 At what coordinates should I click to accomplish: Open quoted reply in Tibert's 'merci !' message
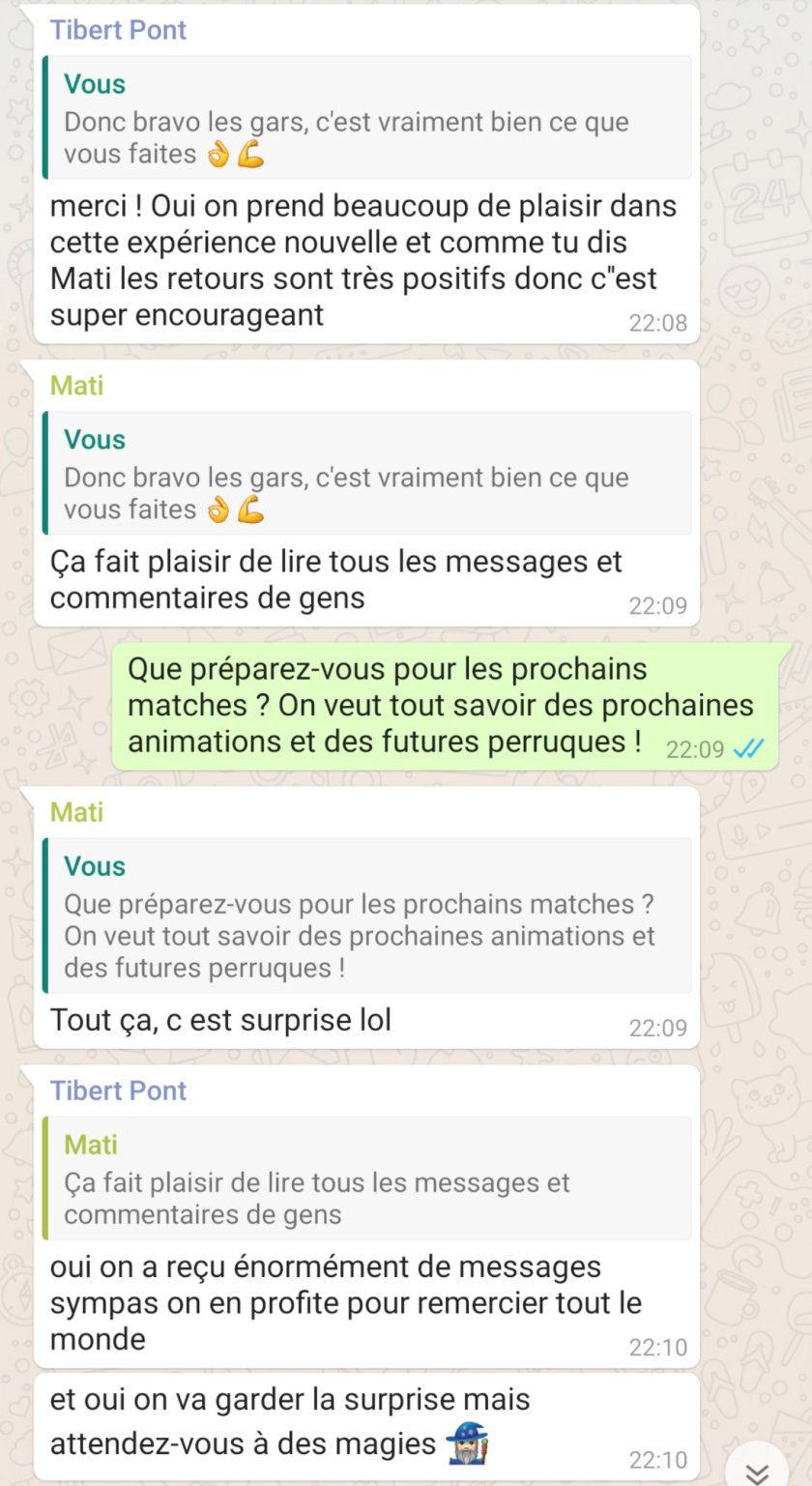click(x=367, y=118)
